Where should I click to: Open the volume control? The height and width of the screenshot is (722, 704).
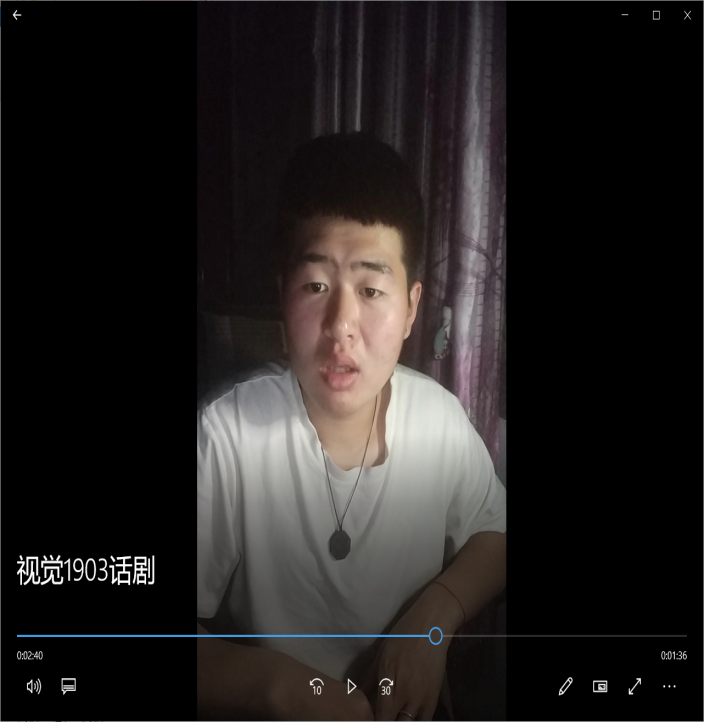coord(34,686)
